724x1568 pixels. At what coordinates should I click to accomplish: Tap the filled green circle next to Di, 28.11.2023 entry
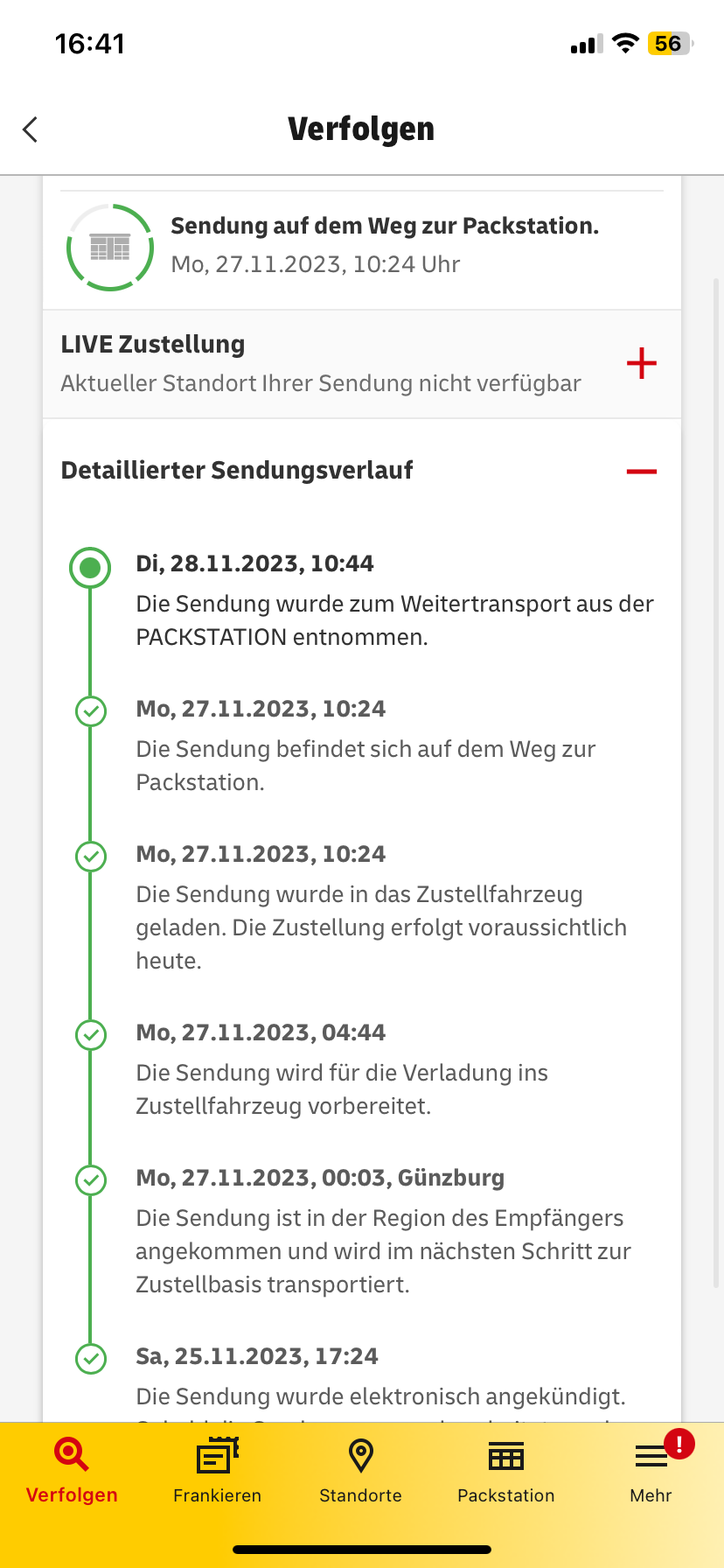point(91,567)
